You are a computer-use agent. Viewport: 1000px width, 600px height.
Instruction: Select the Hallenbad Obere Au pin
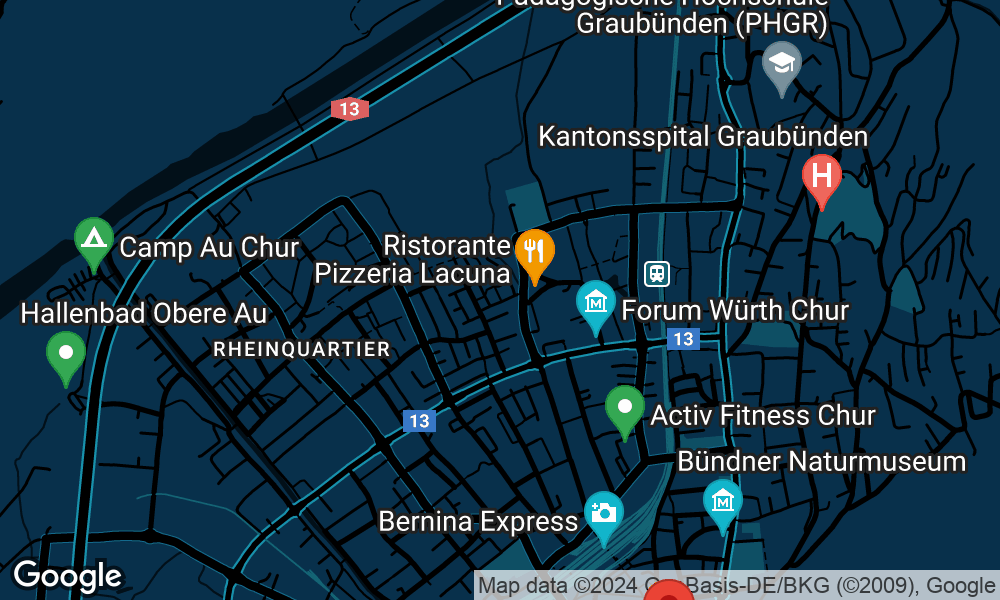[x=66, y=353]
